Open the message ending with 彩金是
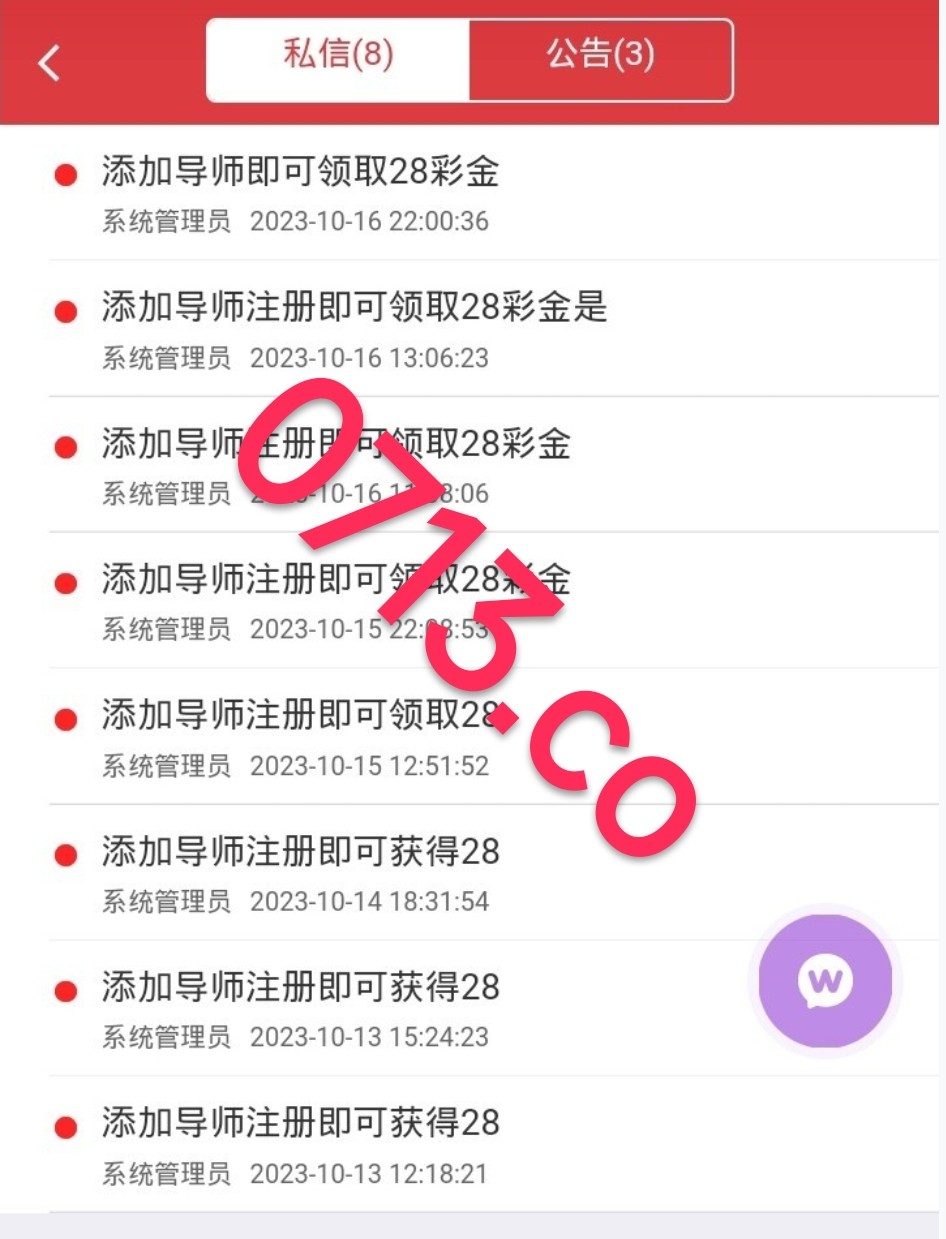Viewport: 946px width, 1239px height. pos(354,328)
